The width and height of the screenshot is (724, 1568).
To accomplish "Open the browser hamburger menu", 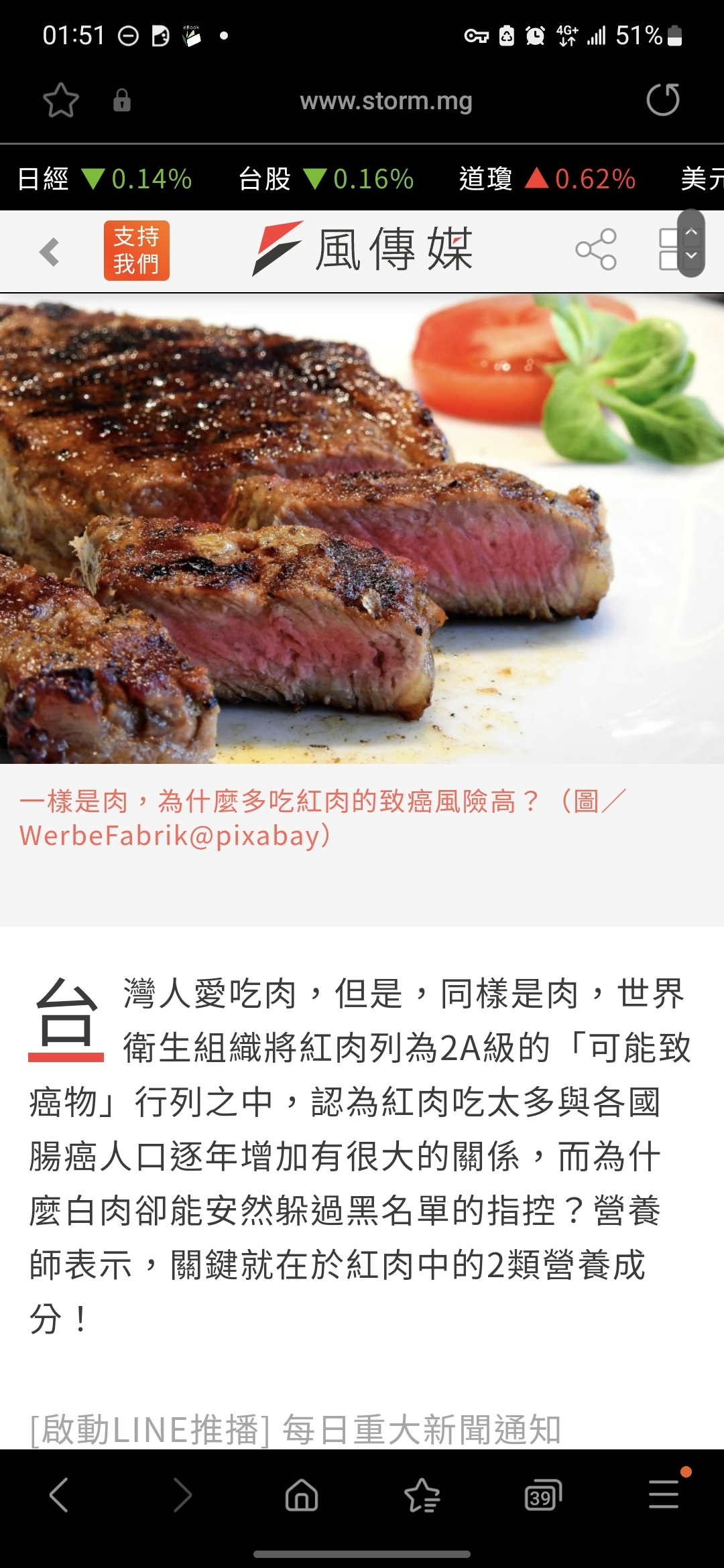I will tap(664, 1494).
